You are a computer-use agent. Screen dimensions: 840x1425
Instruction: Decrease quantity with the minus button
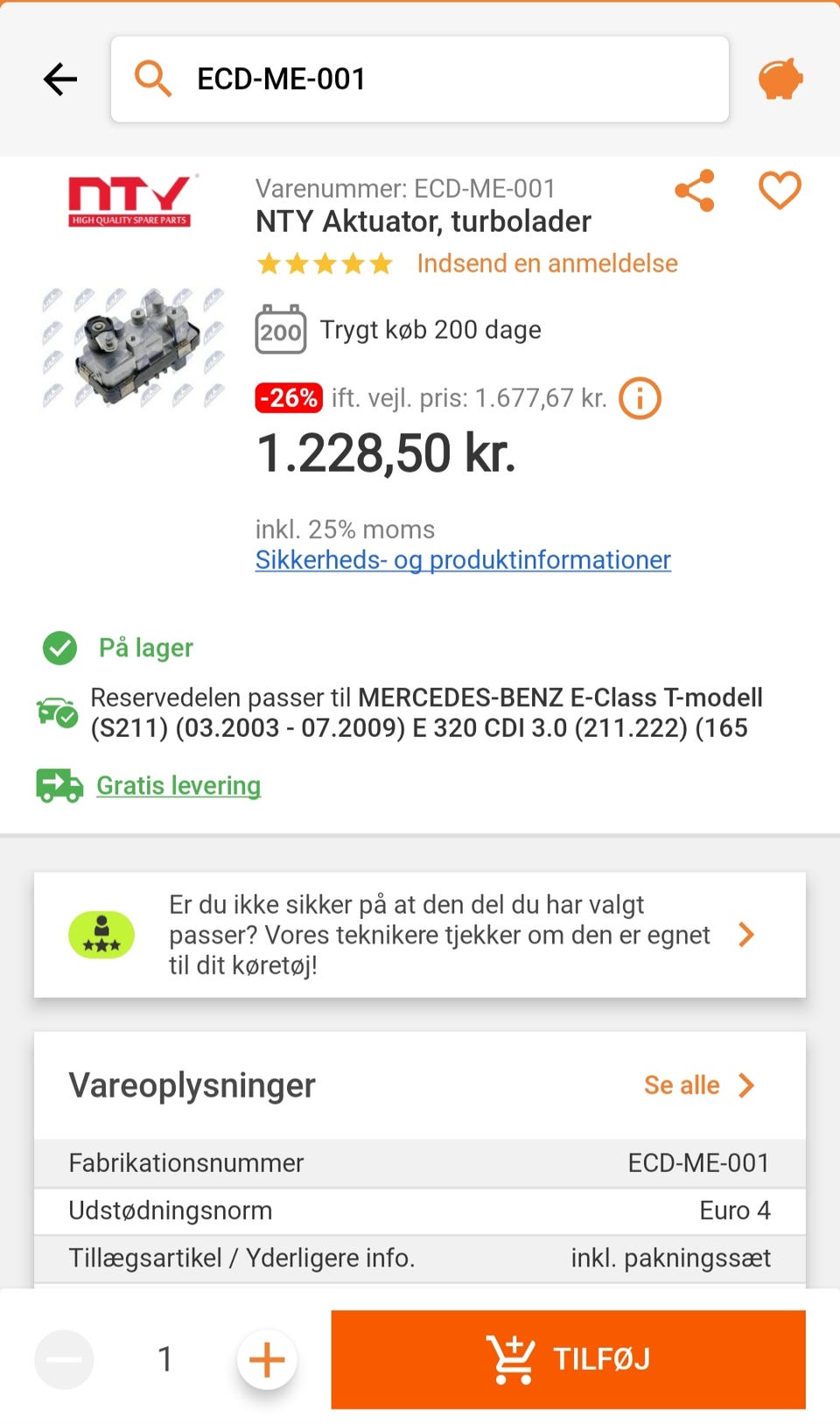63,1359
